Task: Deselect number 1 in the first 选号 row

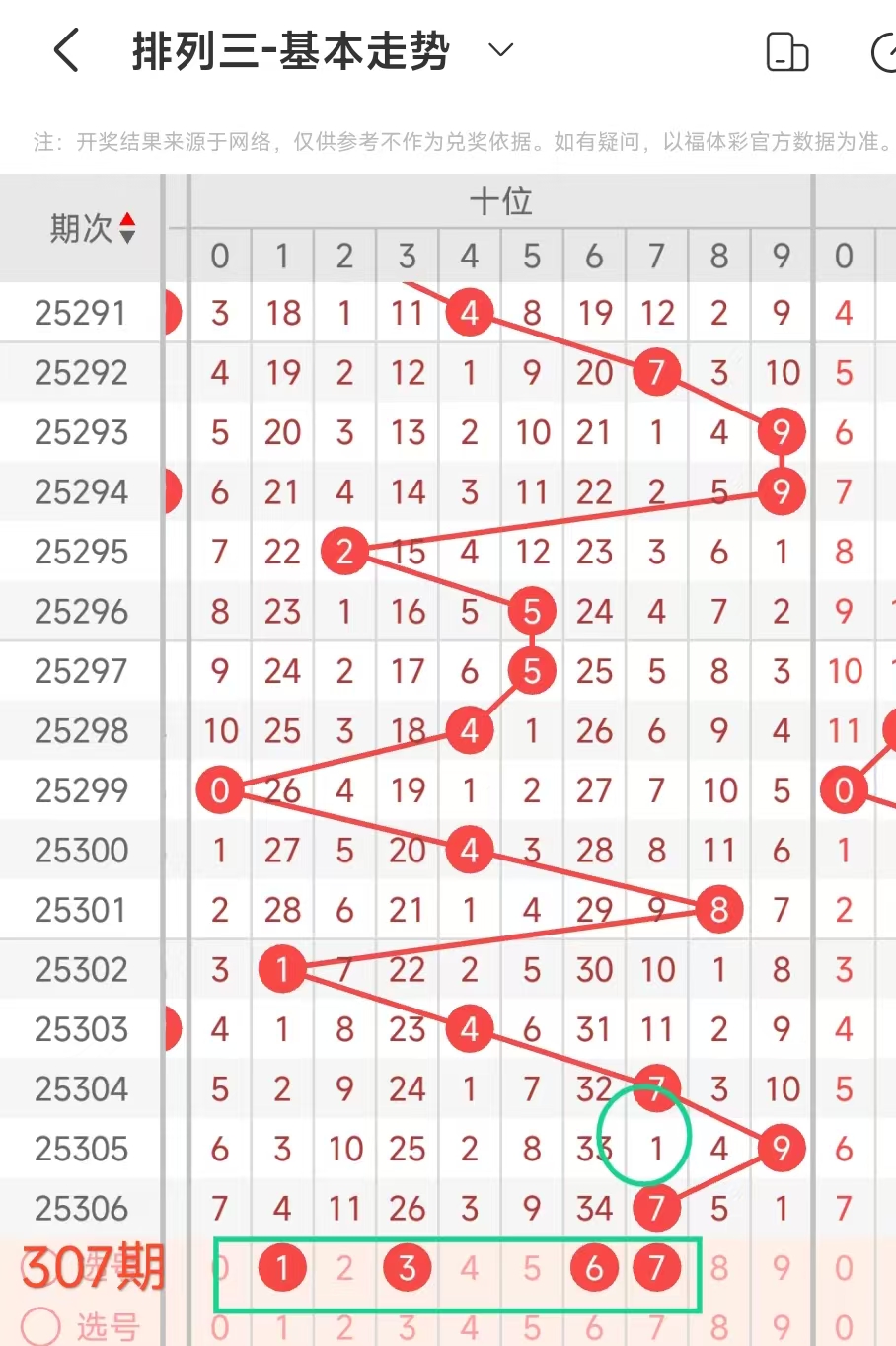Action: (282, 1267)
